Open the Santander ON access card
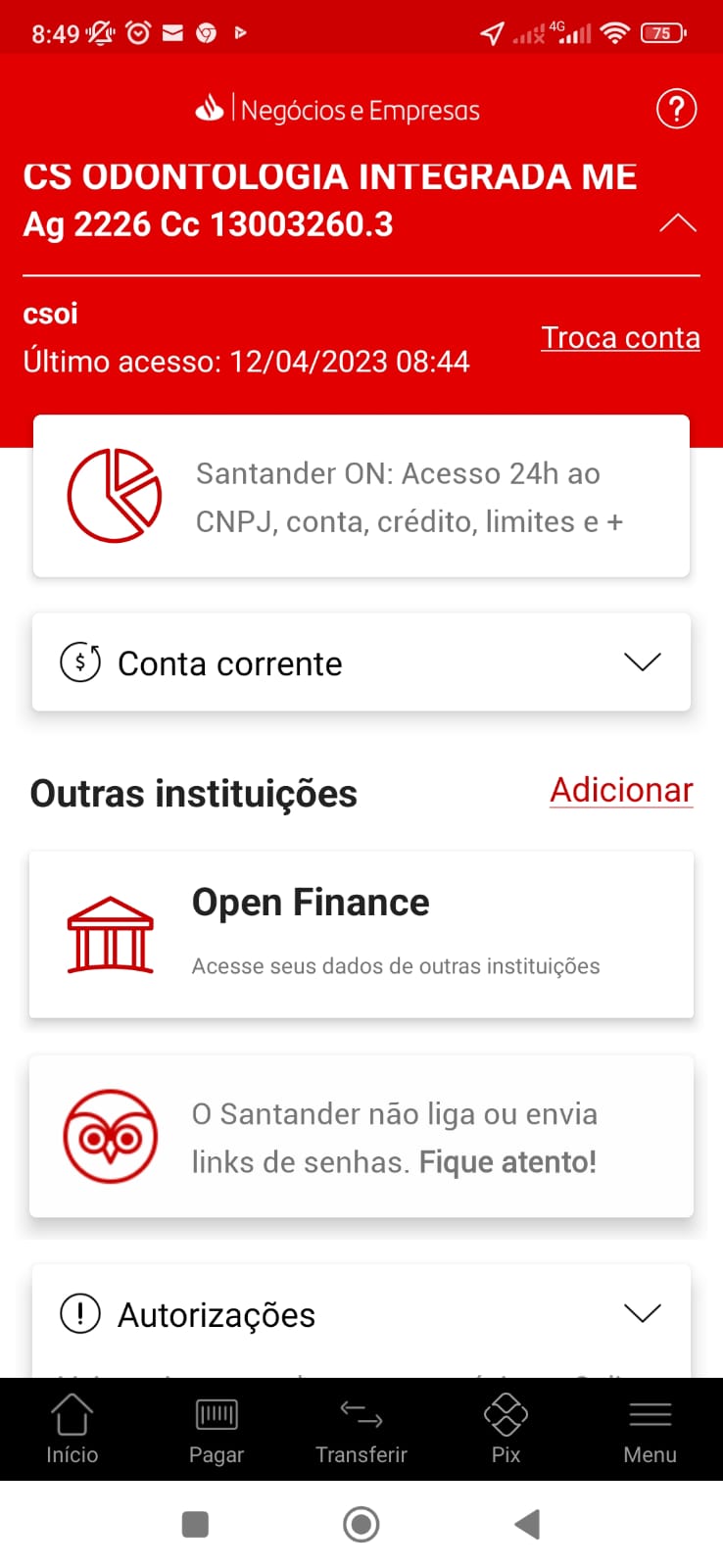Image resolution: width=723 pixels, height=1568 pixels. point(361,497)
